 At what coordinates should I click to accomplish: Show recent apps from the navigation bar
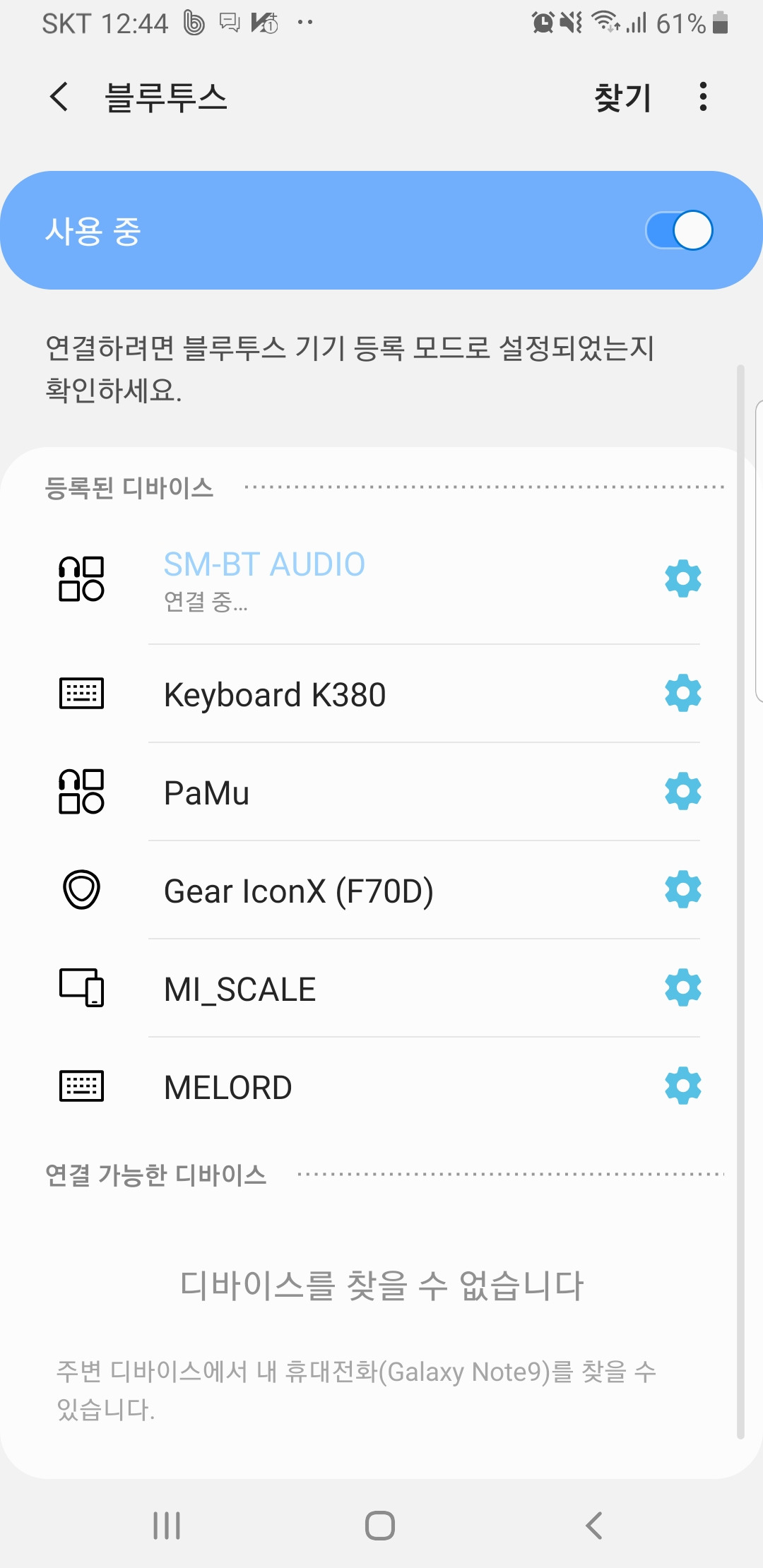167,1526
